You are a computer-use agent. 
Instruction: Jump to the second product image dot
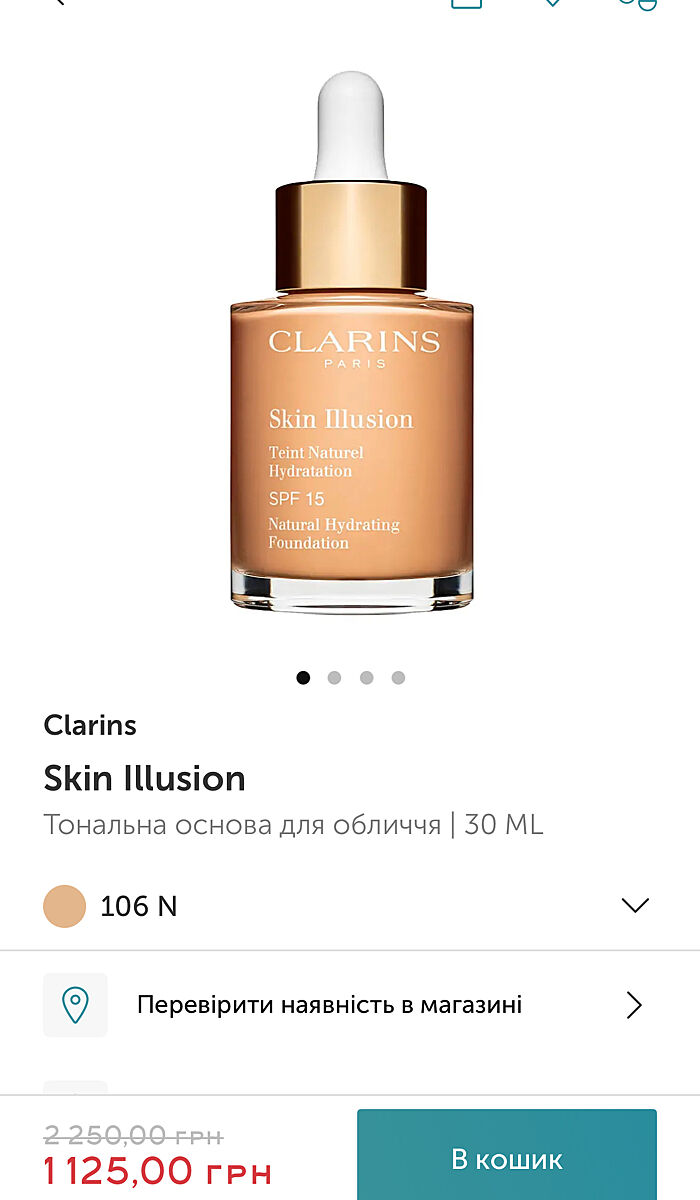point(334,678)
